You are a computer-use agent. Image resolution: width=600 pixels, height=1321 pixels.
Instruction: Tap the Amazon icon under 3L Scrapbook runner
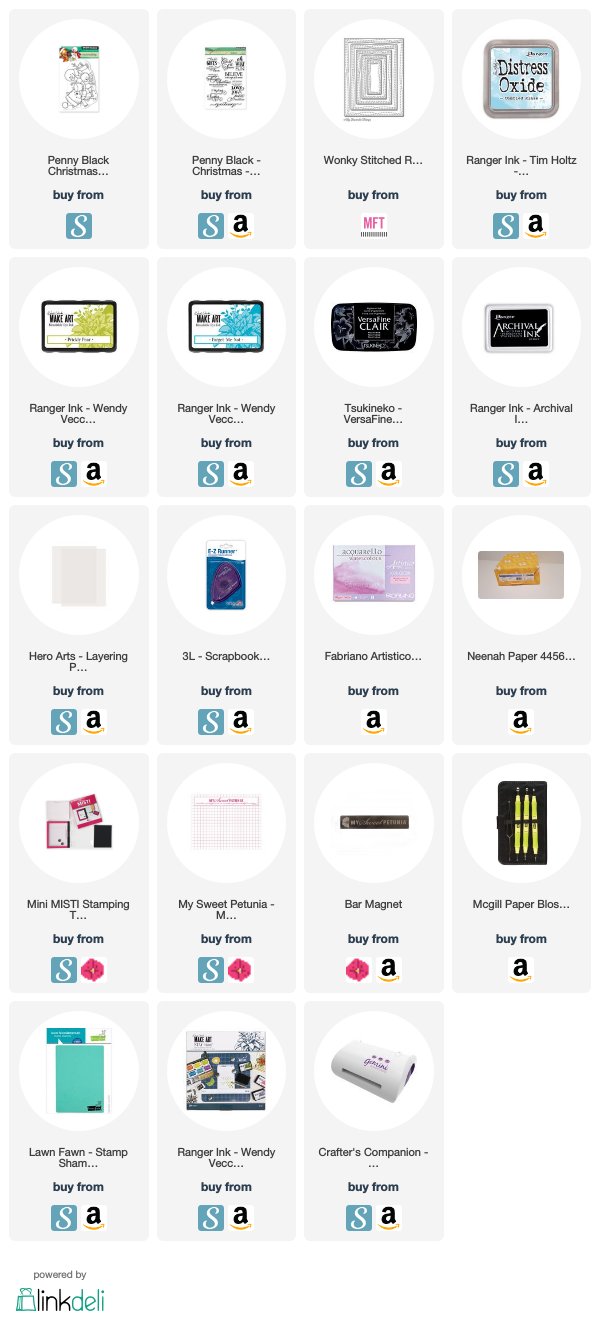[240, 722]
